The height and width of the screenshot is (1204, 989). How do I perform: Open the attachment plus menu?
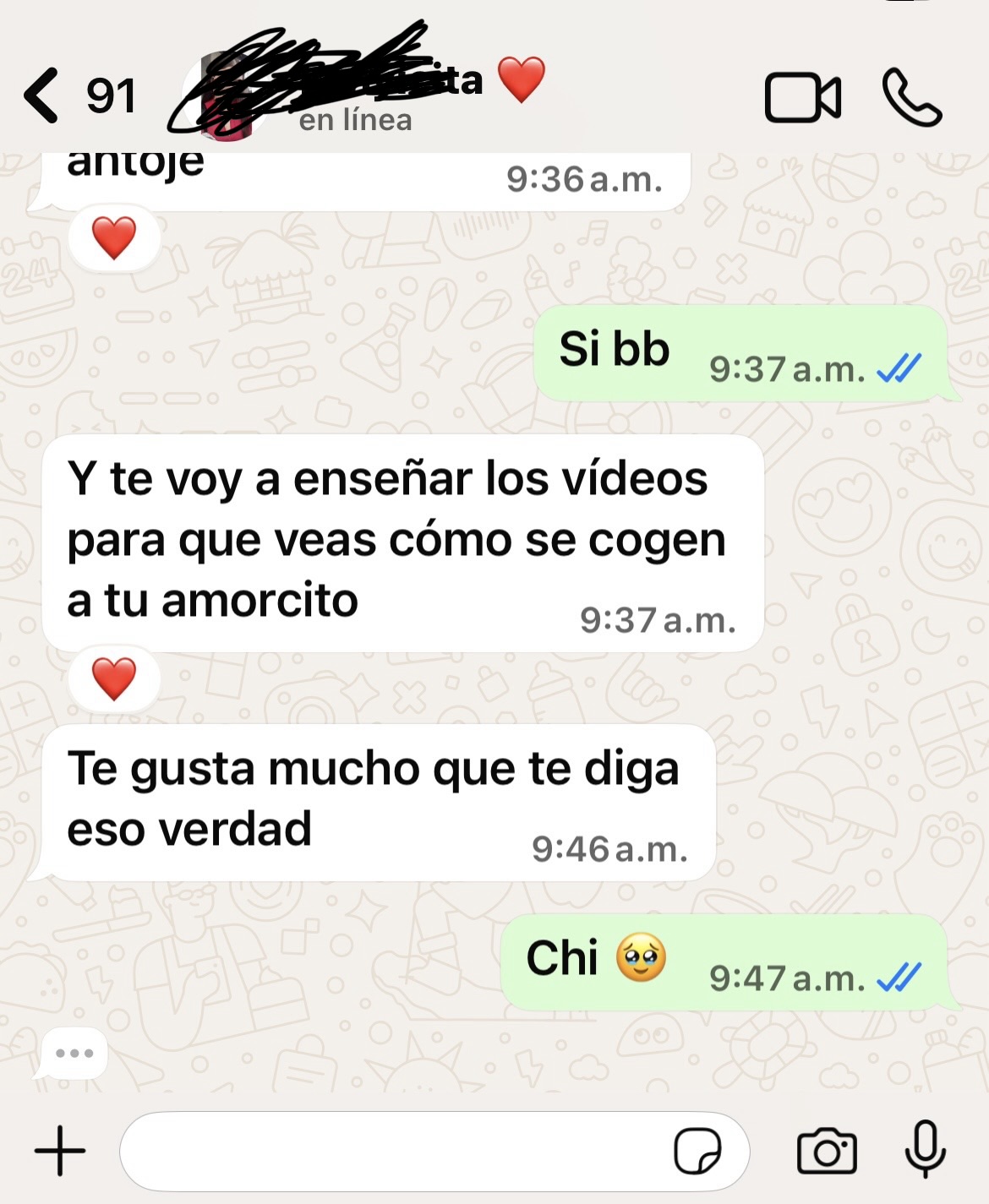tap(60, 1150)
